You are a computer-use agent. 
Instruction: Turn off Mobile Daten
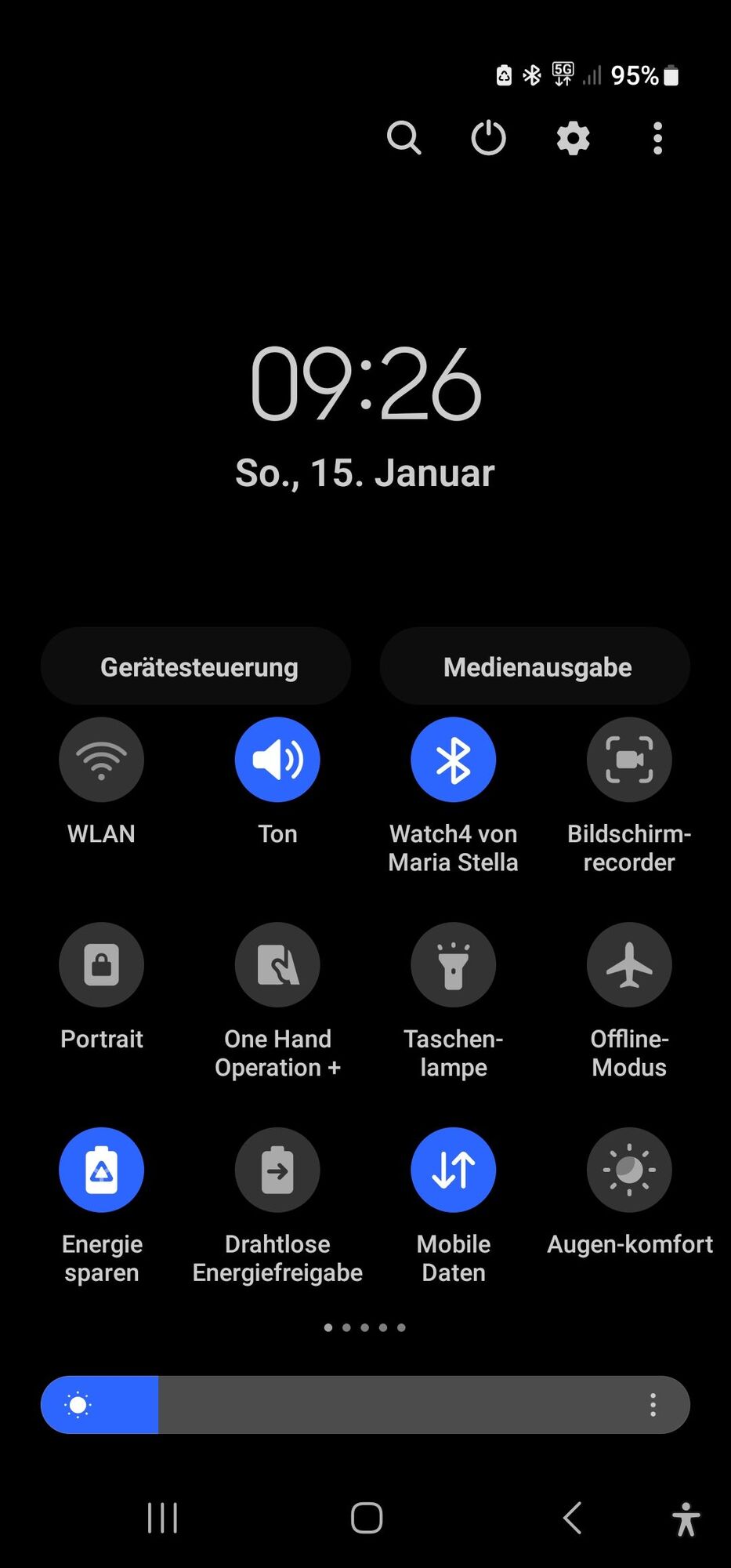point(453,1170)
